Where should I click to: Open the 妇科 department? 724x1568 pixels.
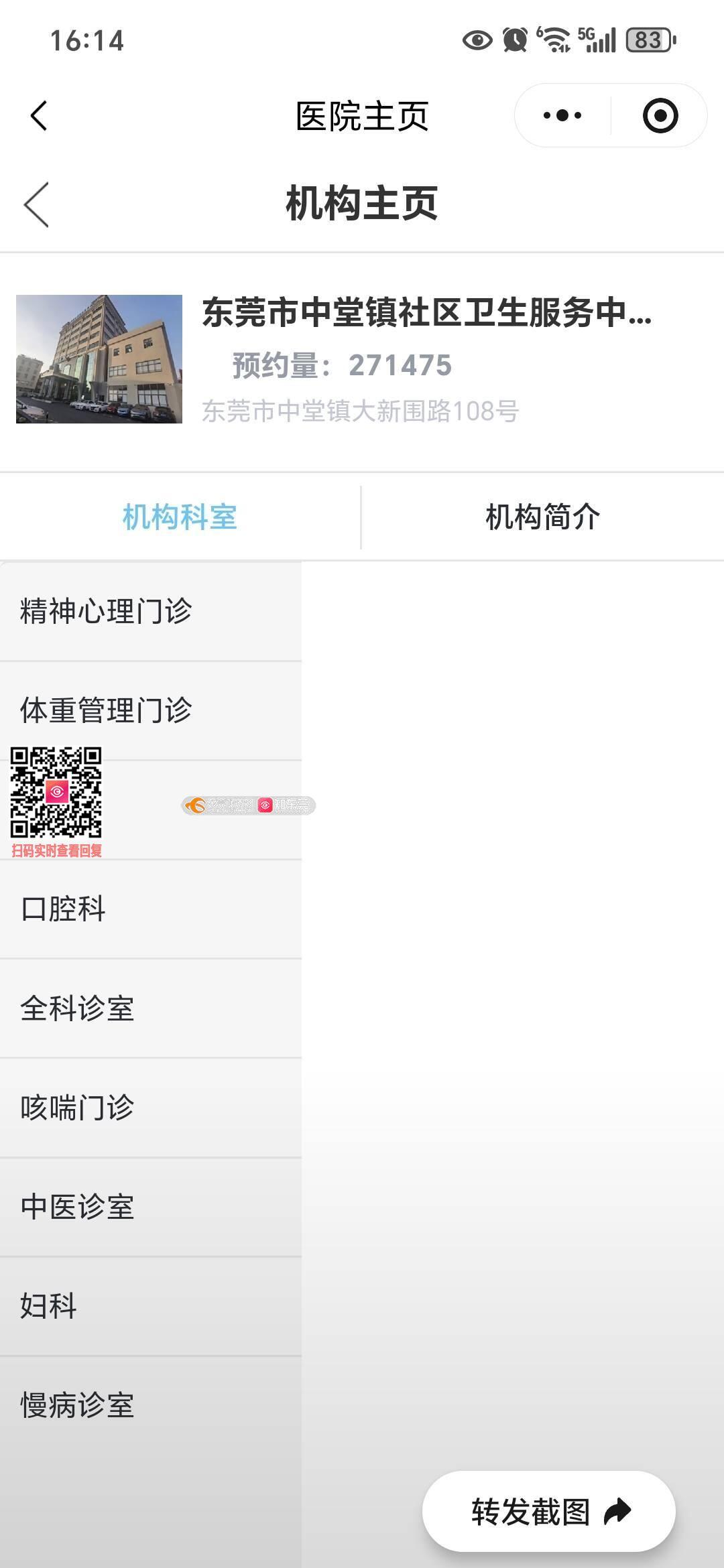[49, 1306]
